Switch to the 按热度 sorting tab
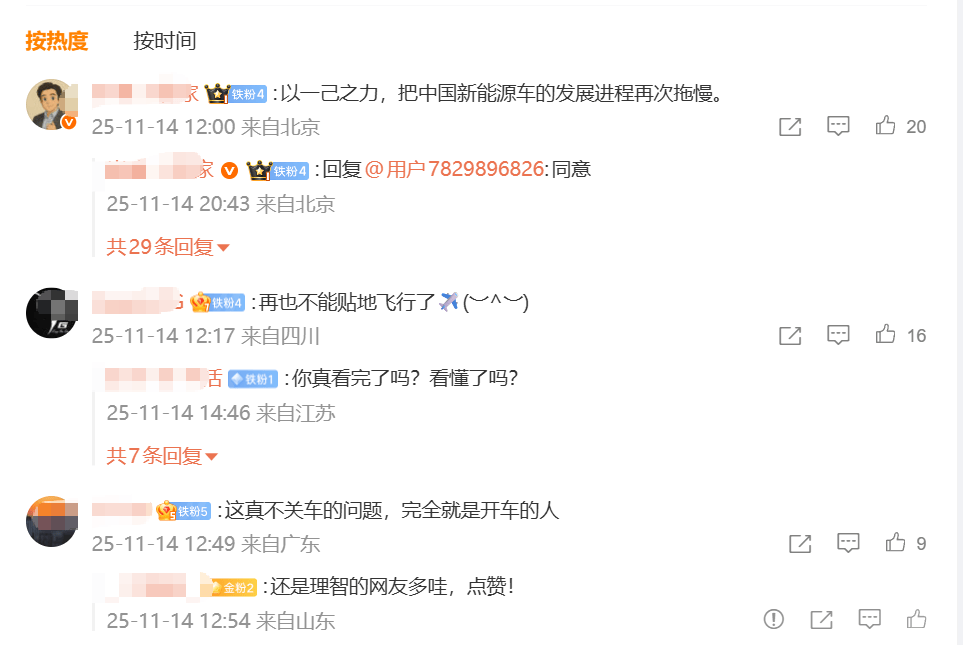963x645 pixels. 57,41
